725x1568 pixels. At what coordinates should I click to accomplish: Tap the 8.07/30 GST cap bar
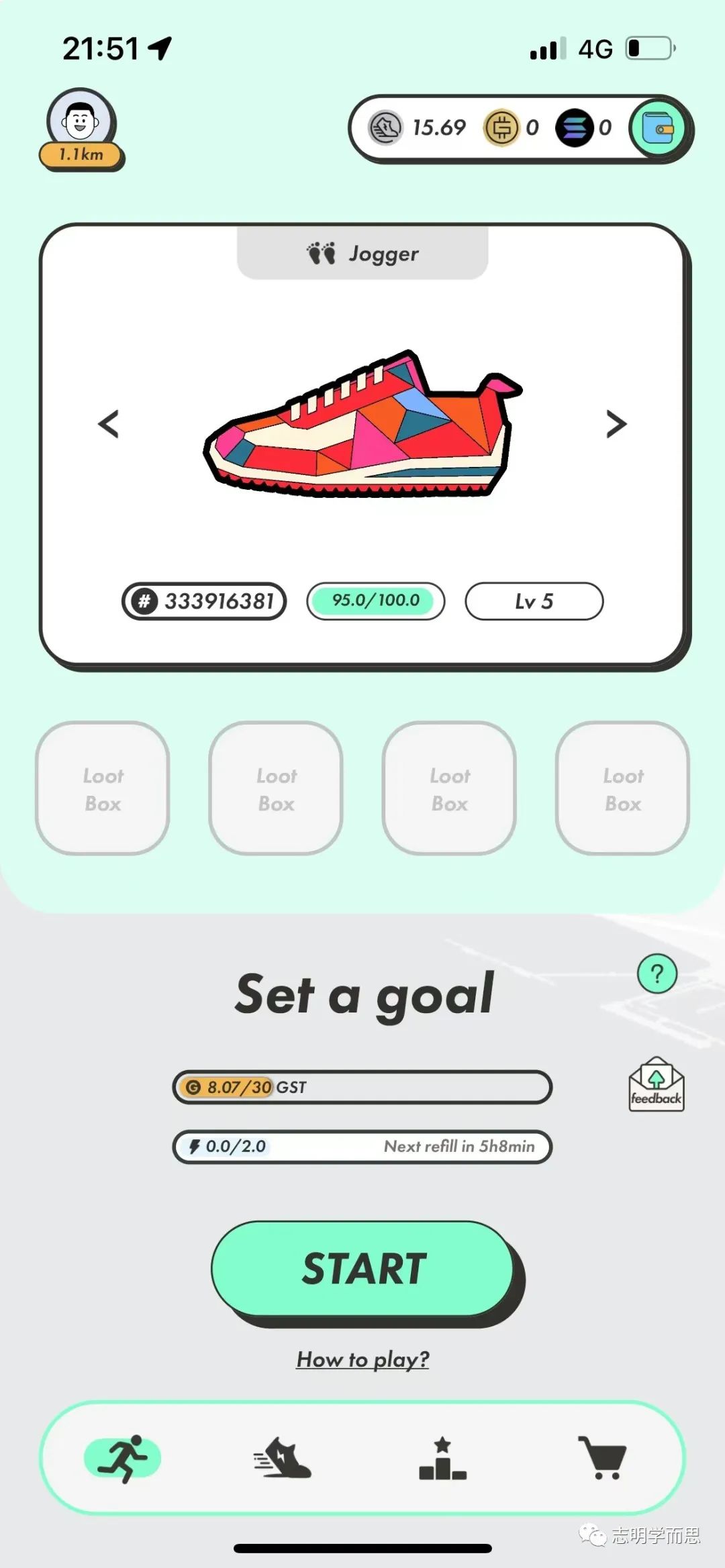(x=362, y=1087)
